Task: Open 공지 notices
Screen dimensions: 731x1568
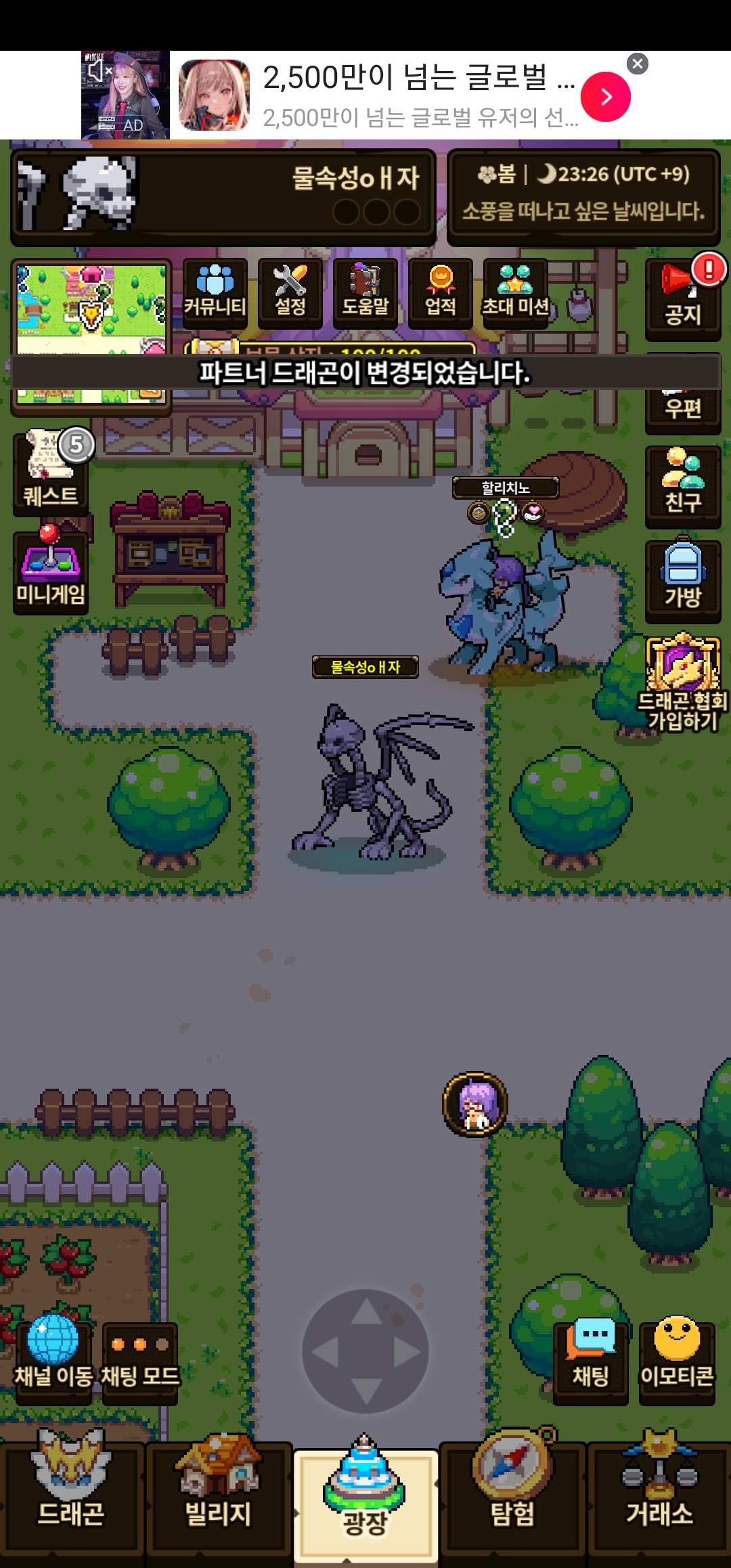Action: [x=682, y=298]
